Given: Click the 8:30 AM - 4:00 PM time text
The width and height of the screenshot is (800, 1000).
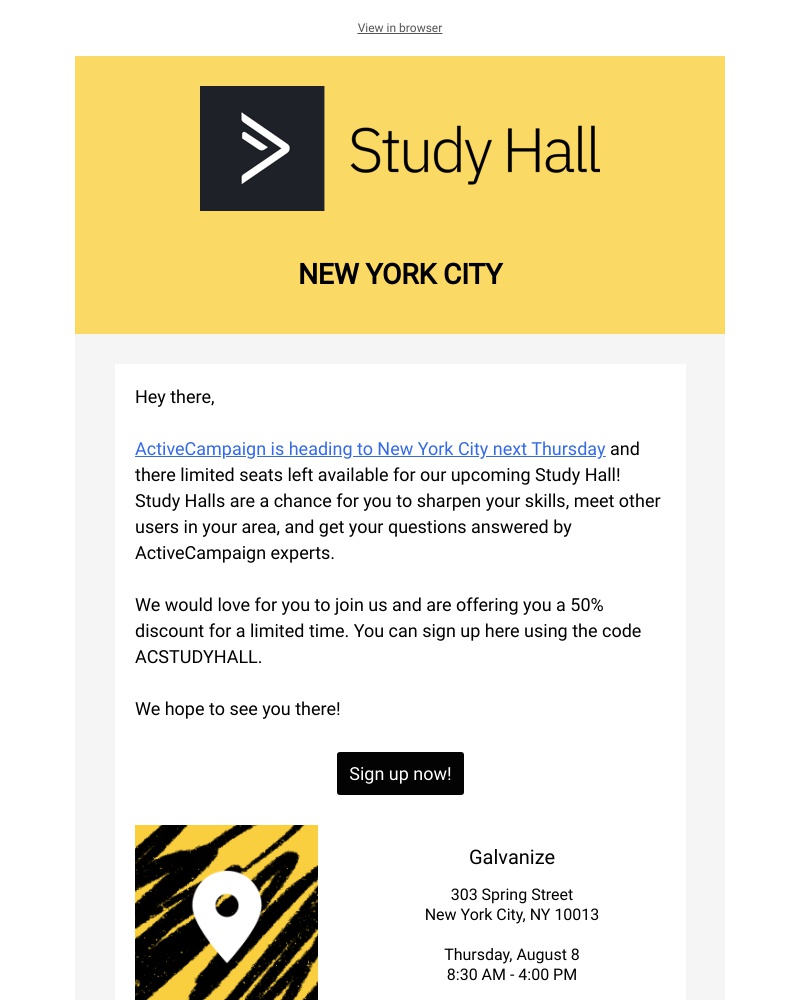Looking at the screenshot, I should click(x=511, y=974).
